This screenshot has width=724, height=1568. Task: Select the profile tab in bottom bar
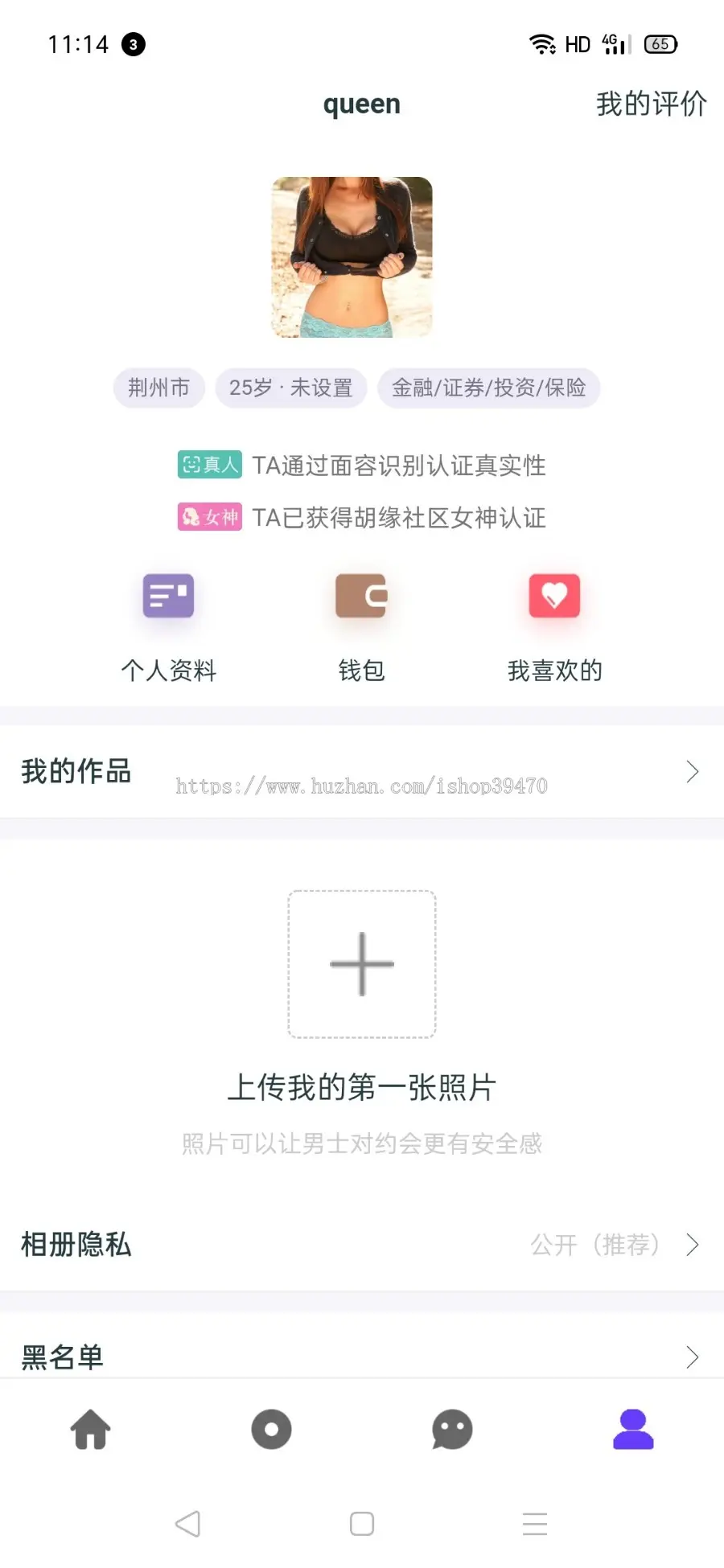(633, 1430)
